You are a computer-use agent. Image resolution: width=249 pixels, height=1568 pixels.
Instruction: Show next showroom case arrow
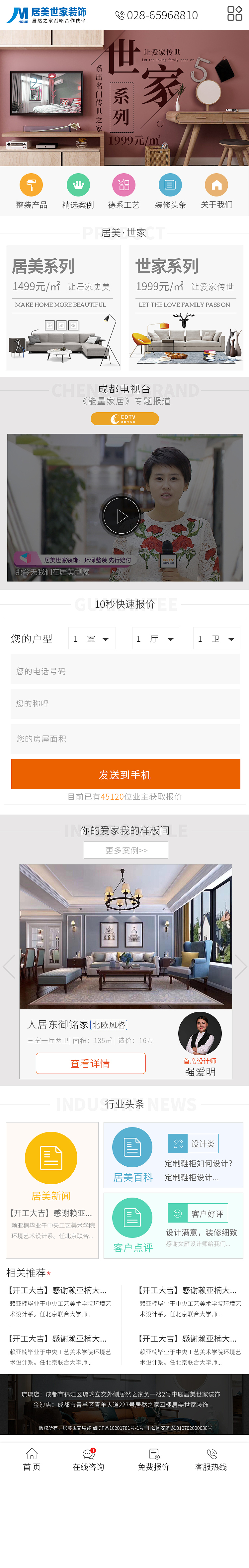pyautogui.click(x=240, y=967)
